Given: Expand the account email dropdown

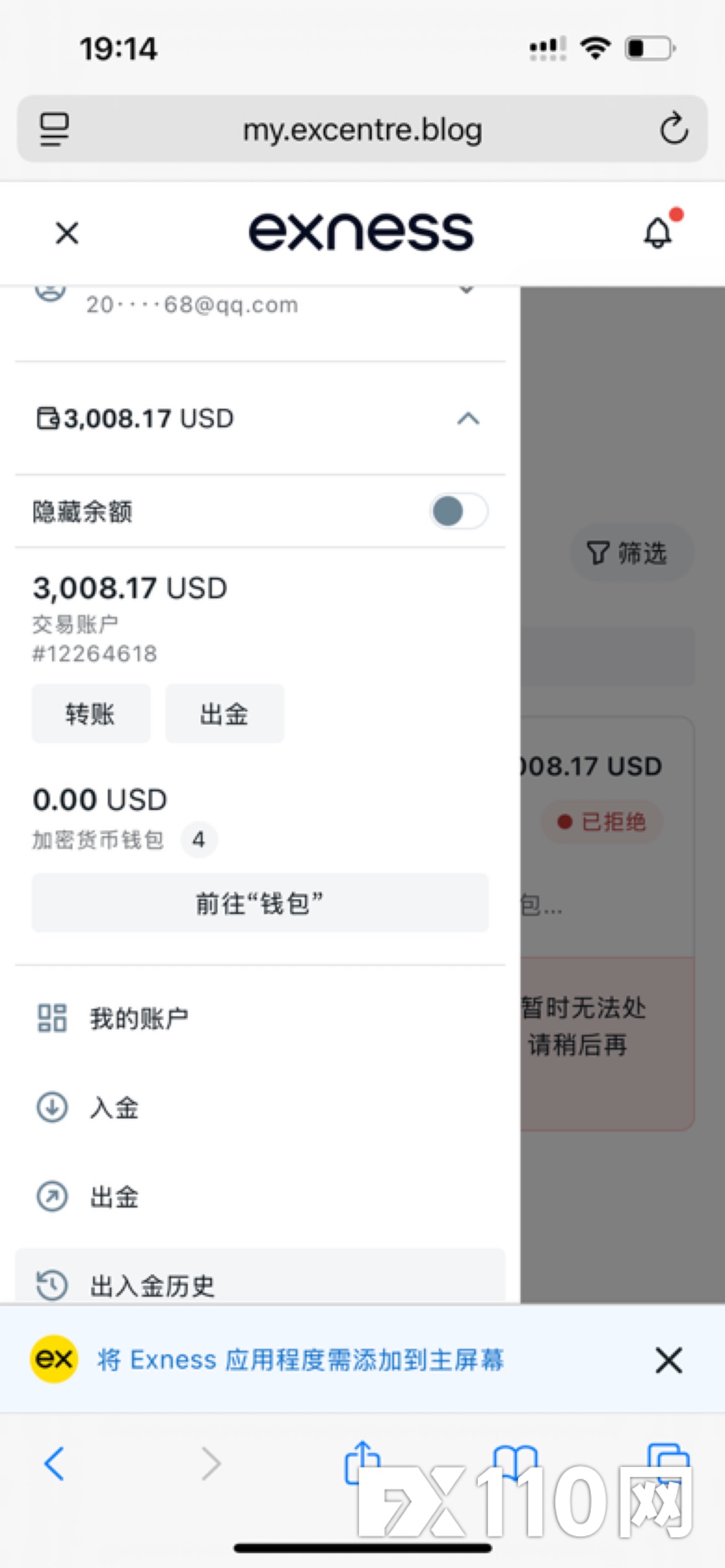Looking at the screenshot, I should tap(467, 291).
